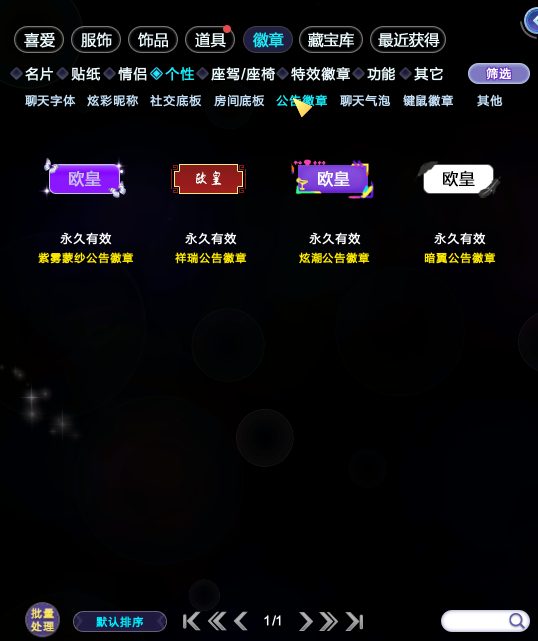Select 座驾/座椅 sub-category

(x=243, y=74)
